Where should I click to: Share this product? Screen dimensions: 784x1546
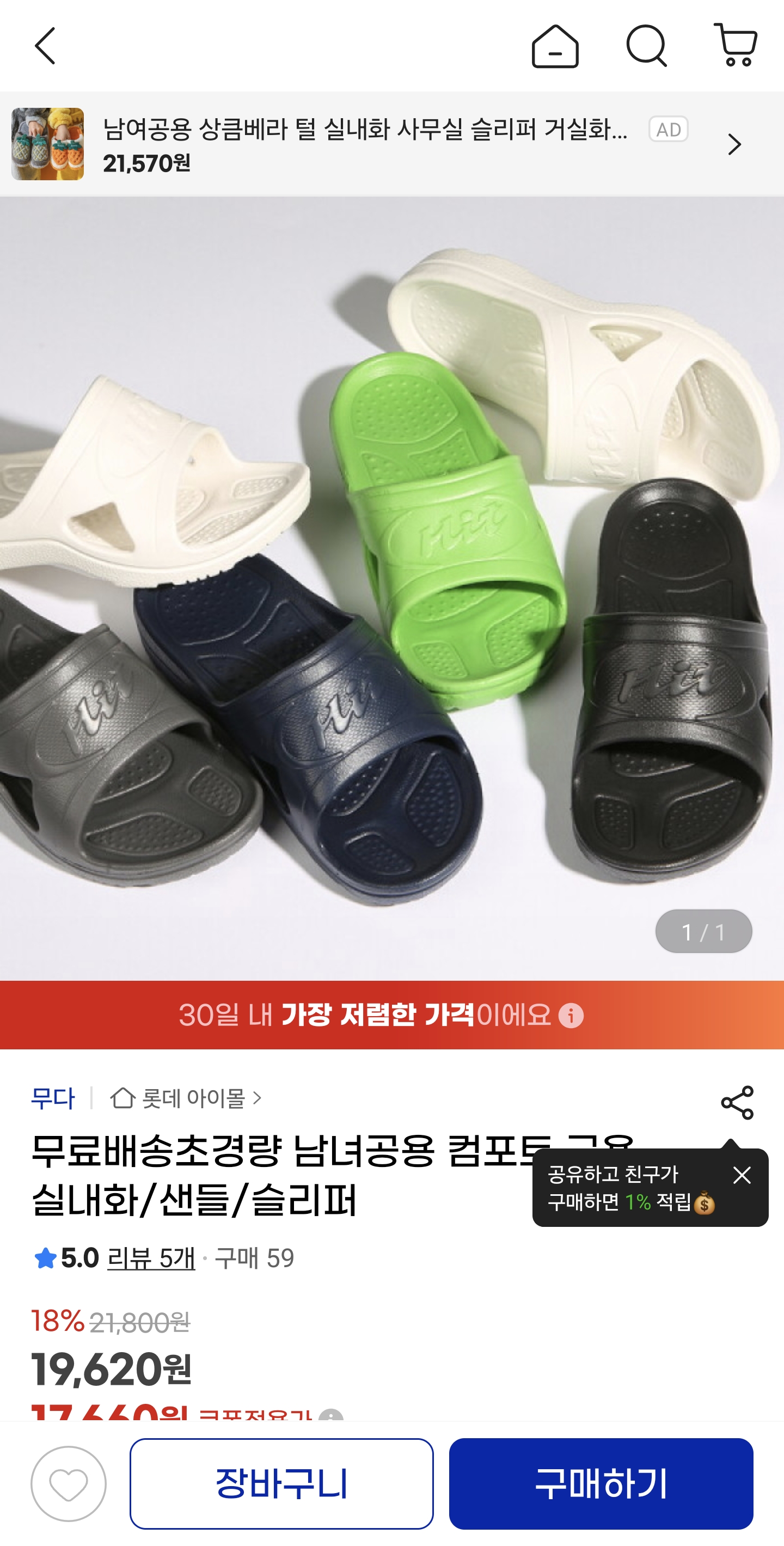pyautogui.click(x=737, y=1102)
